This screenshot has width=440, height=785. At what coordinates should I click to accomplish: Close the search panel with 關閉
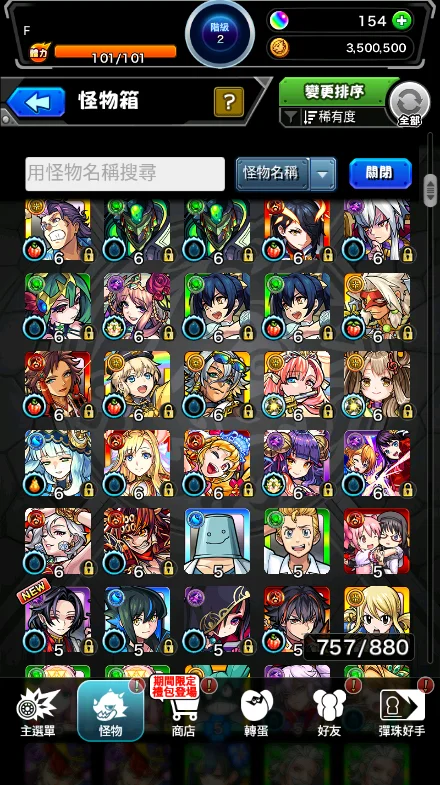tap(380, 173)
